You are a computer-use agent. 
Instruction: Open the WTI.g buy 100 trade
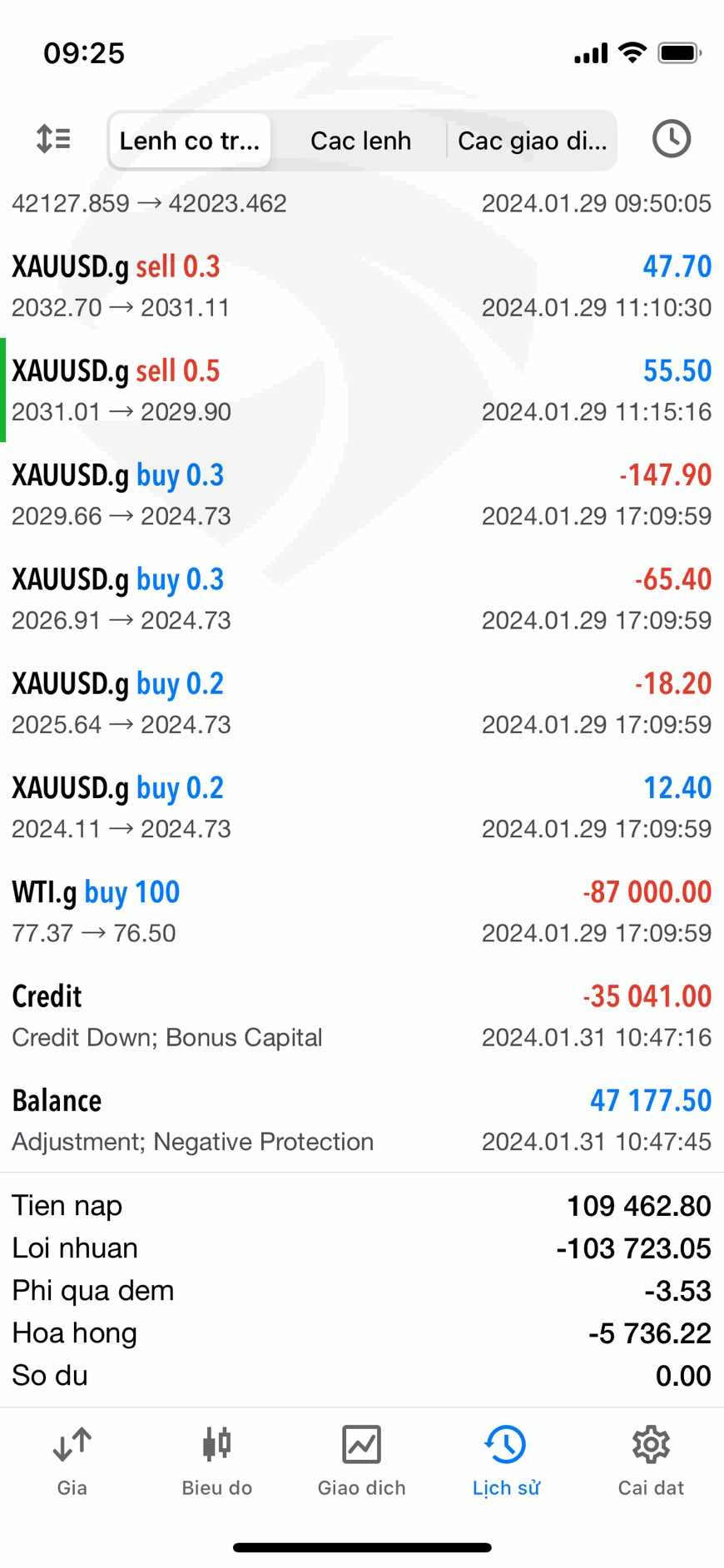click(362, 911)
